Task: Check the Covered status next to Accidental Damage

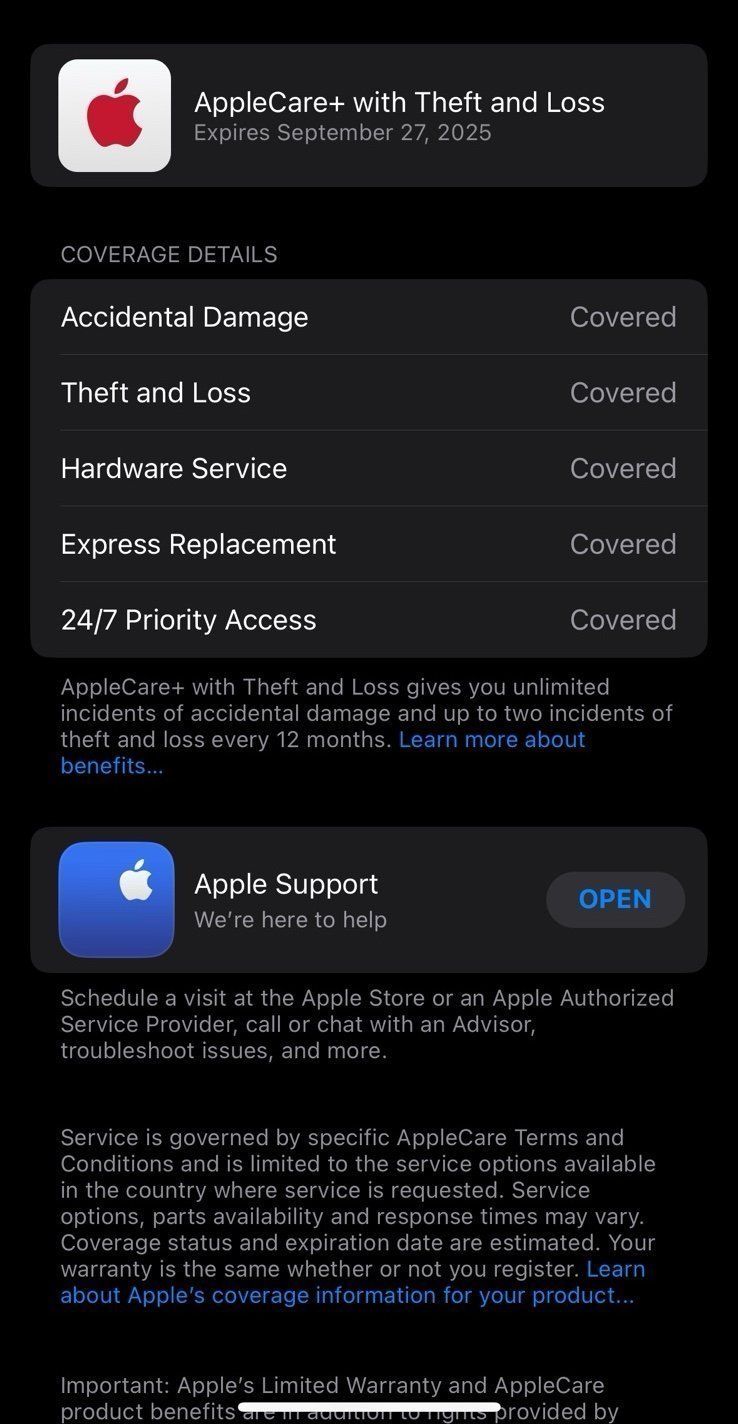Action: pyautogui.click(x=622, y=316)
